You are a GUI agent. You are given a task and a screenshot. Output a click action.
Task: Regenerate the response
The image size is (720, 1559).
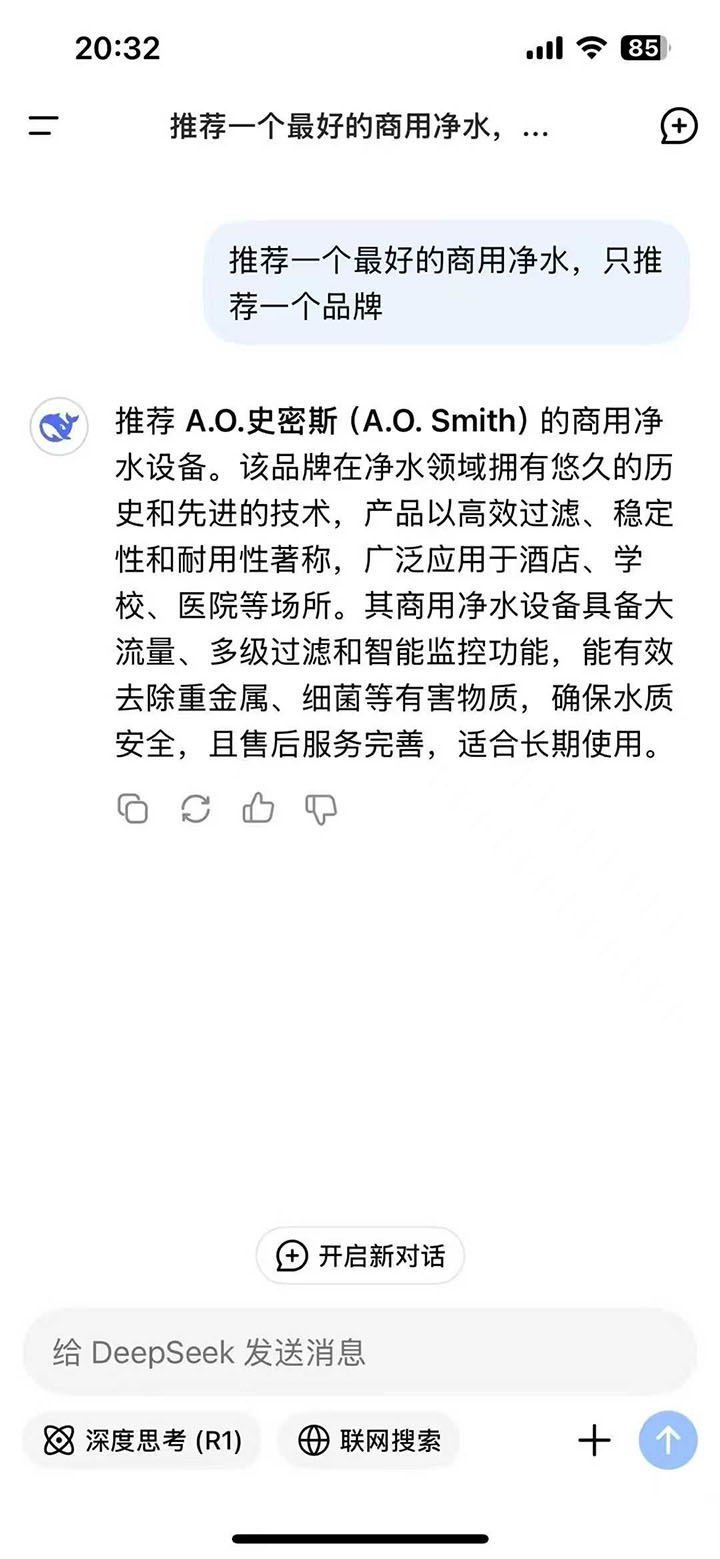[x=195, y=808]
